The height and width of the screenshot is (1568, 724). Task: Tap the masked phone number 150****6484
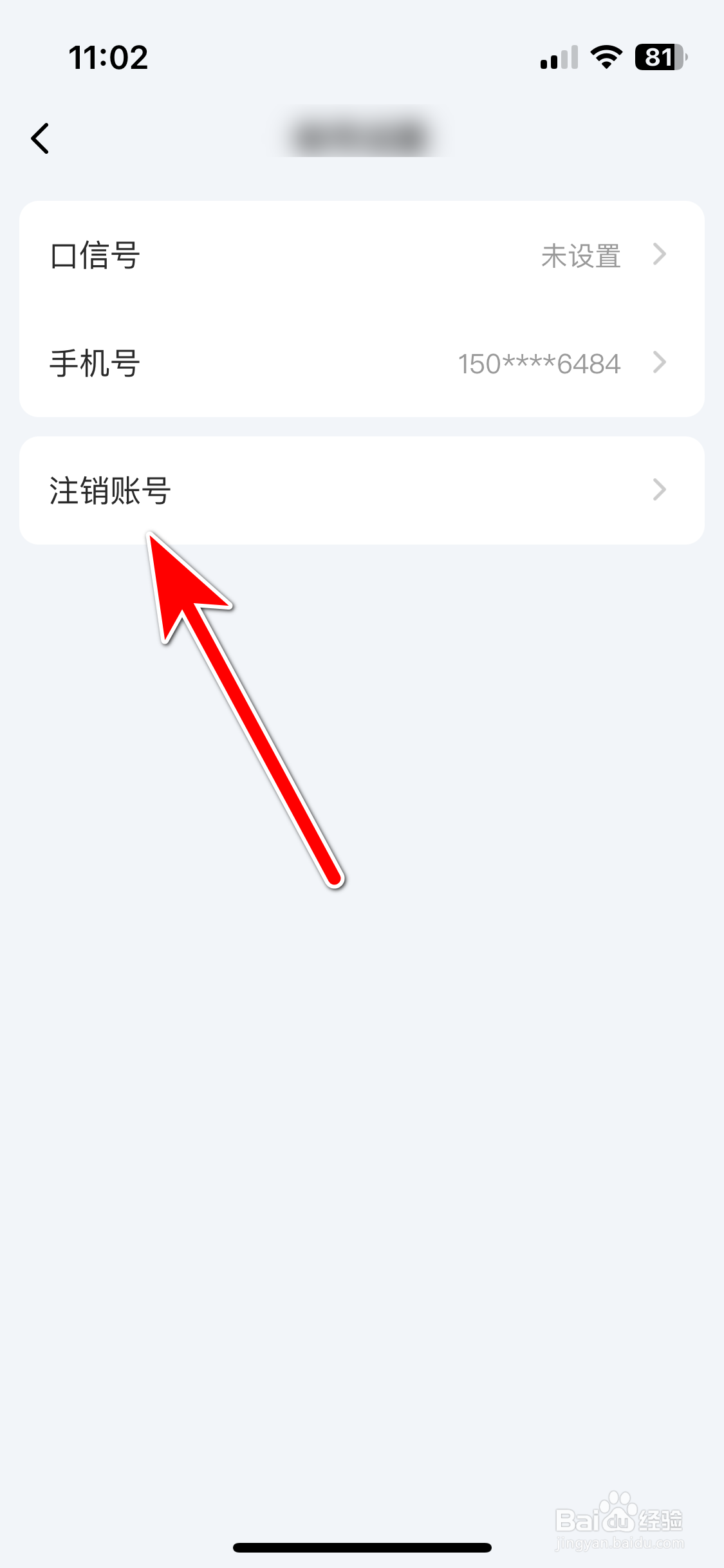point(539,364)
